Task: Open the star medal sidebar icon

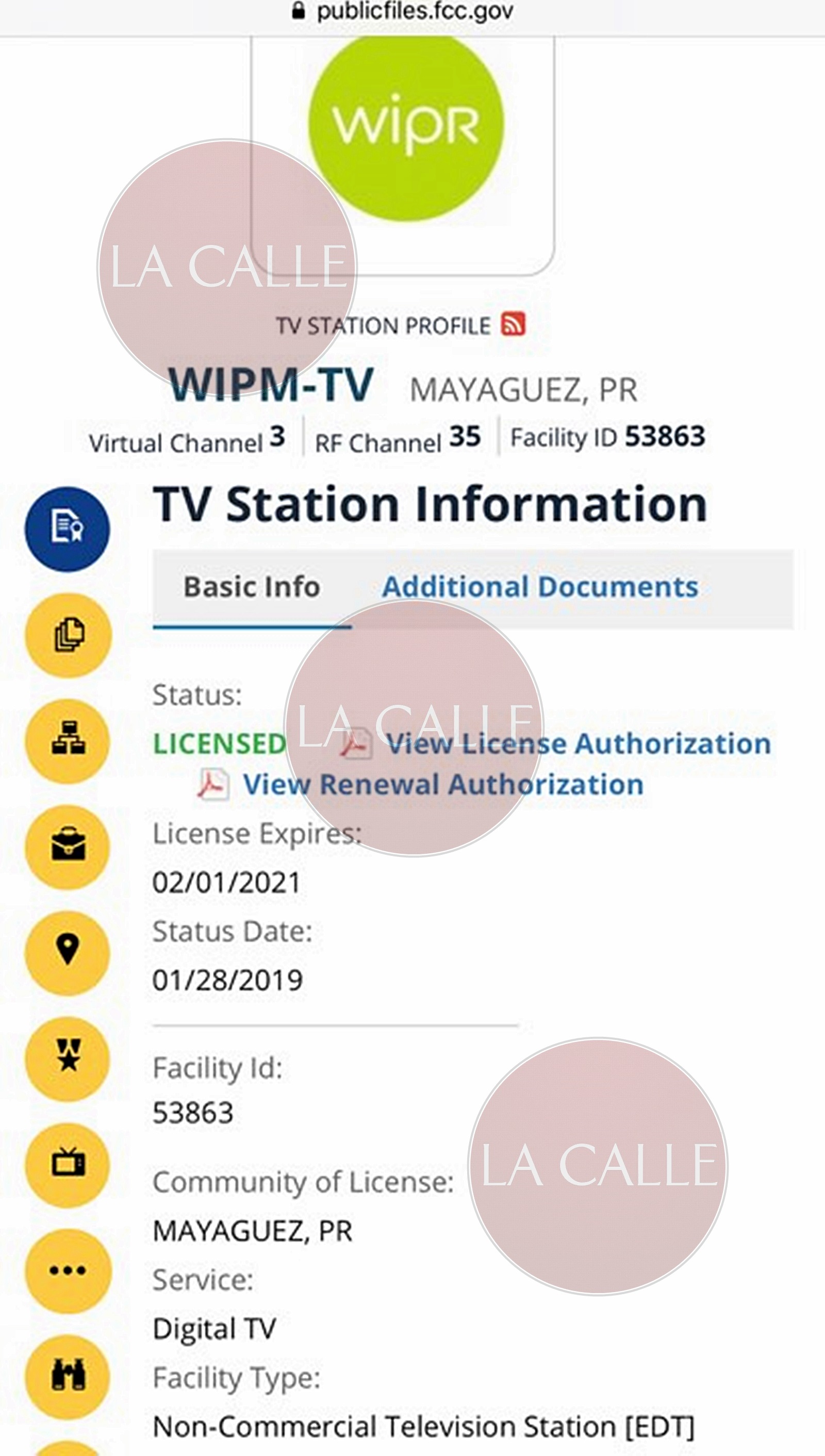Action: click(68, 1058)
